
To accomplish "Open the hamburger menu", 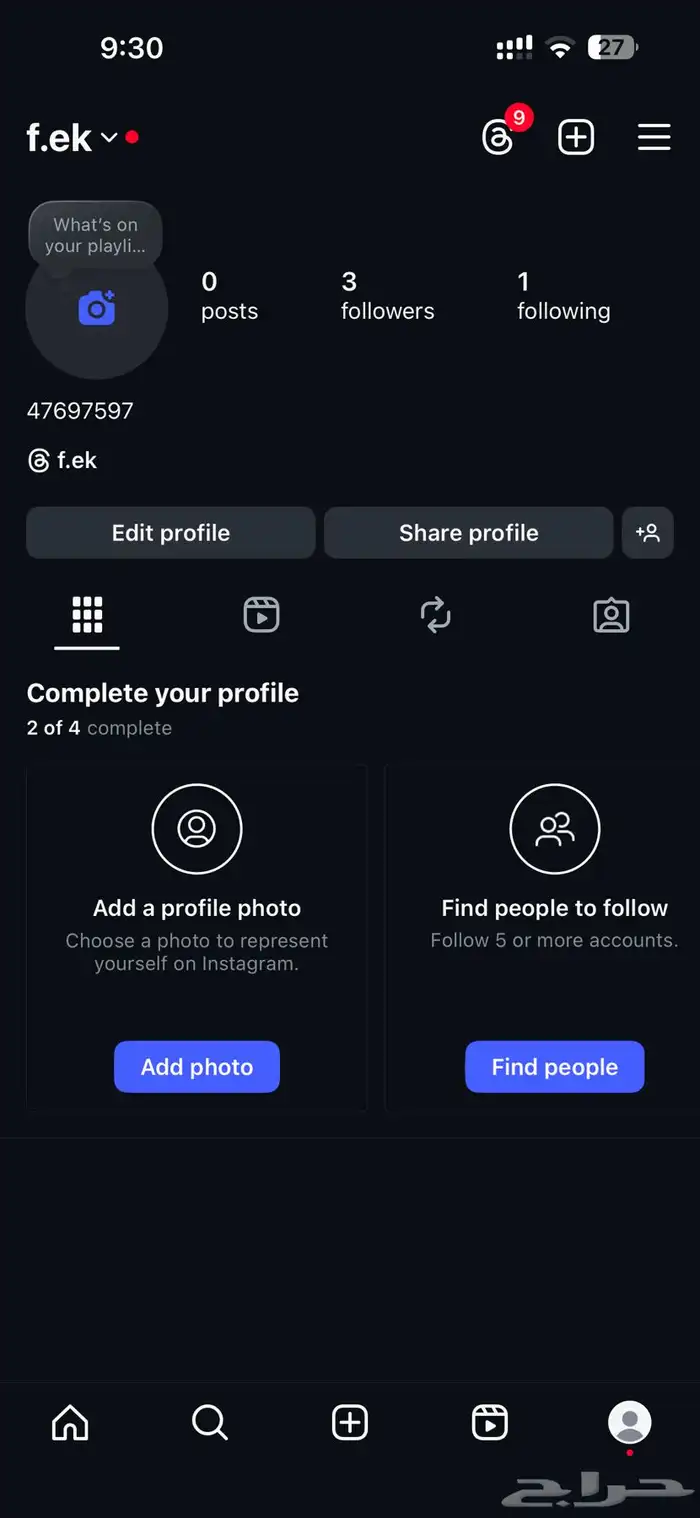I will [x=654, y=137].
